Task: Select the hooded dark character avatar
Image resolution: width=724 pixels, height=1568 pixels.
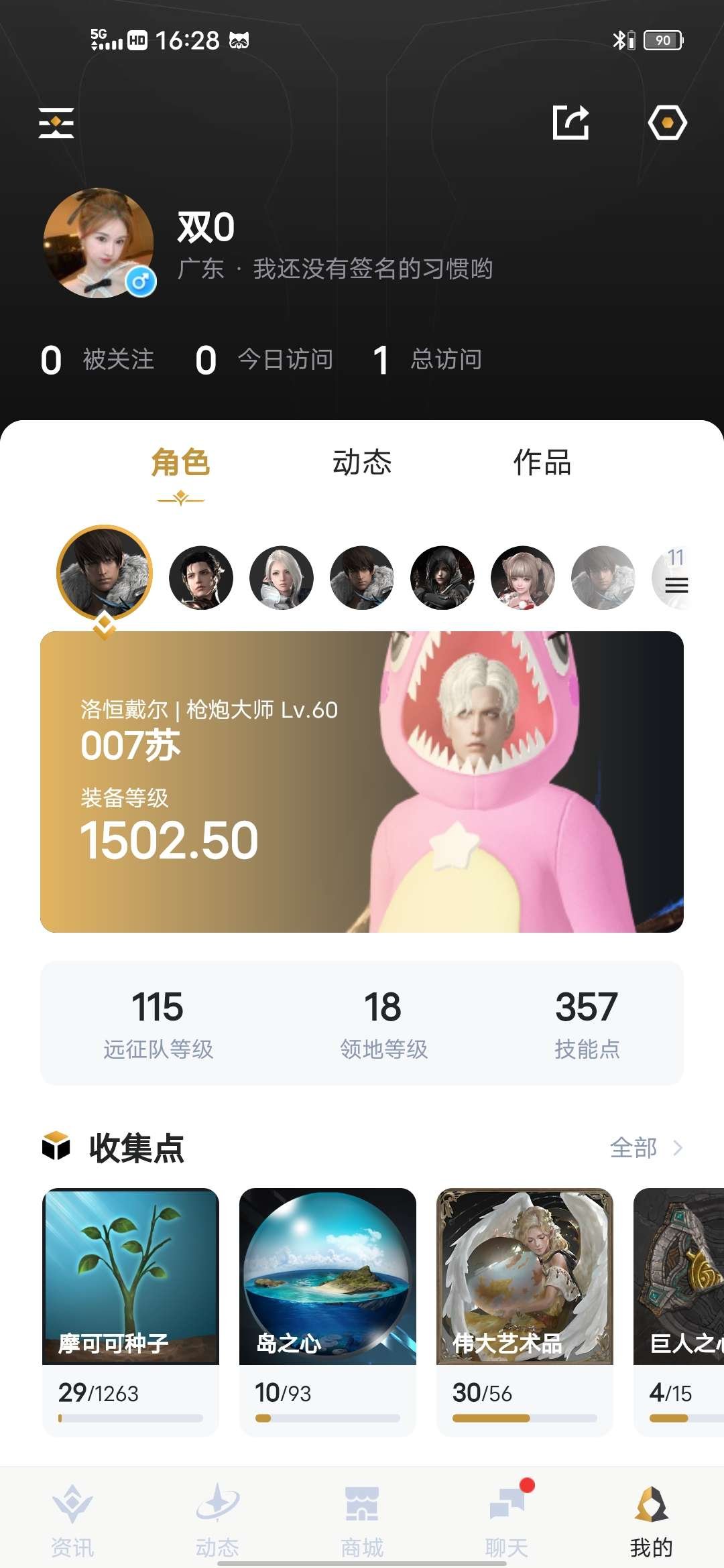Action: [x=442, y=578]
